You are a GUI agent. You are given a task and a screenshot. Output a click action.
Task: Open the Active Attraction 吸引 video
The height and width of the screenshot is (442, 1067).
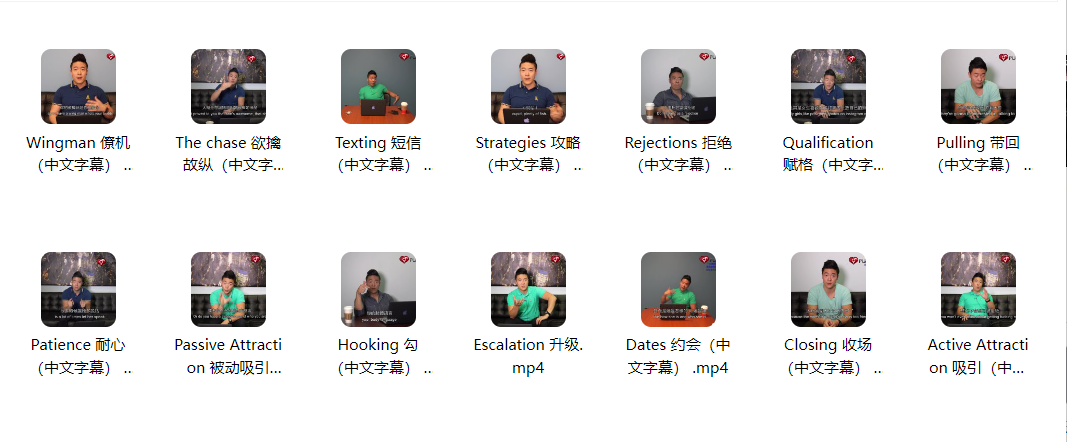[978, 289]
